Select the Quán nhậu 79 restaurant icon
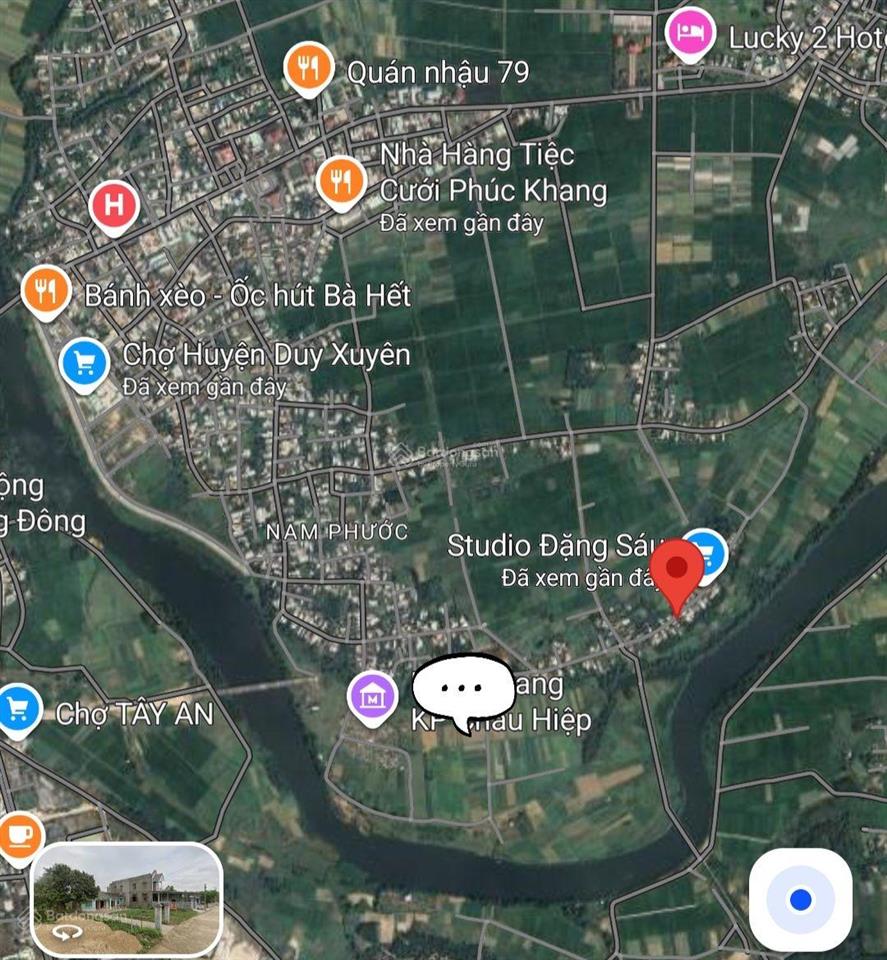The image size is (887, 960). 308,68
